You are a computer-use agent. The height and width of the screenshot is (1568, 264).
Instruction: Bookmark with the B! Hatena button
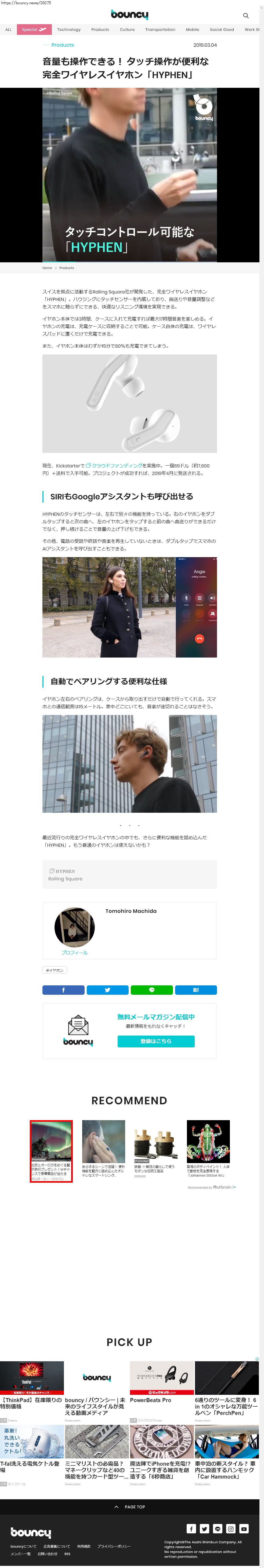[x=196, y=990]
